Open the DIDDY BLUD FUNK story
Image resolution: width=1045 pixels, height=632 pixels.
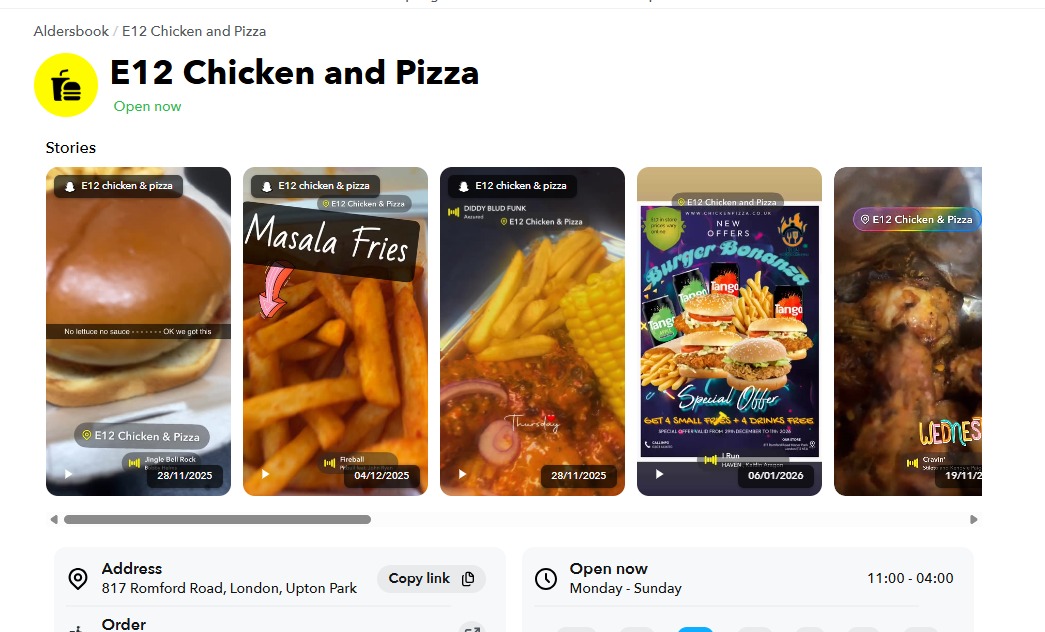coord(532,330)
